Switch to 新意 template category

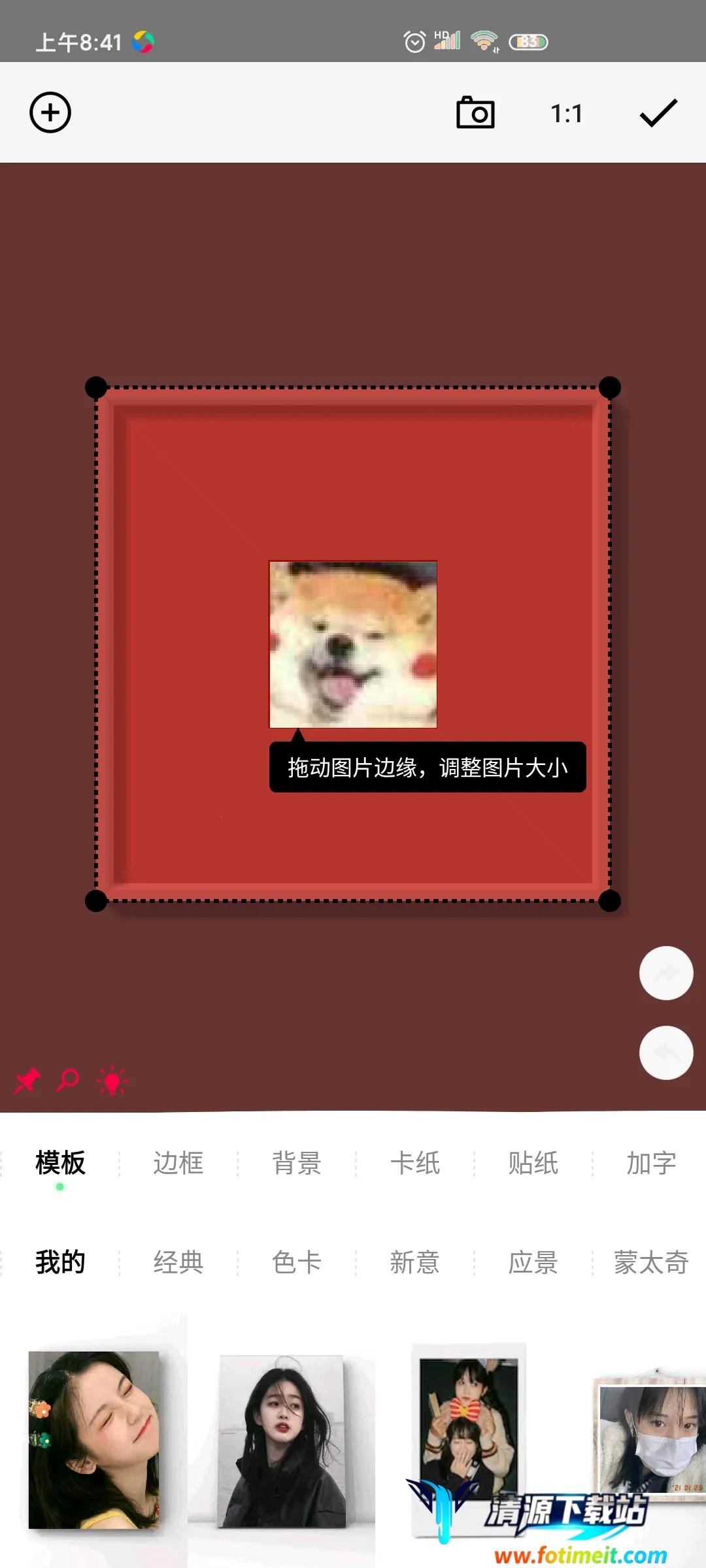coord(414,1262)
